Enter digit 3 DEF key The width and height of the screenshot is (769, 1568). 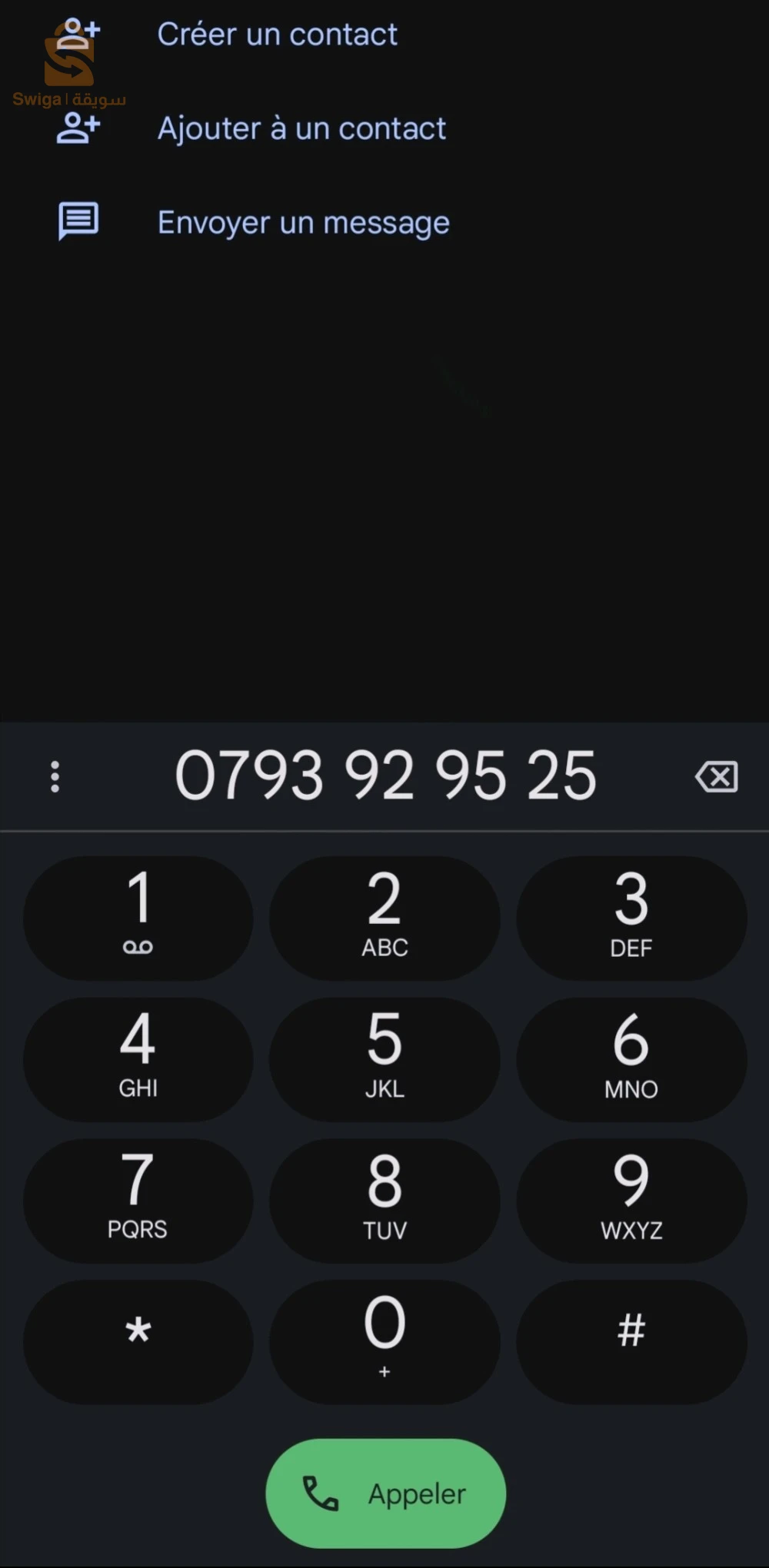[631, 918]
